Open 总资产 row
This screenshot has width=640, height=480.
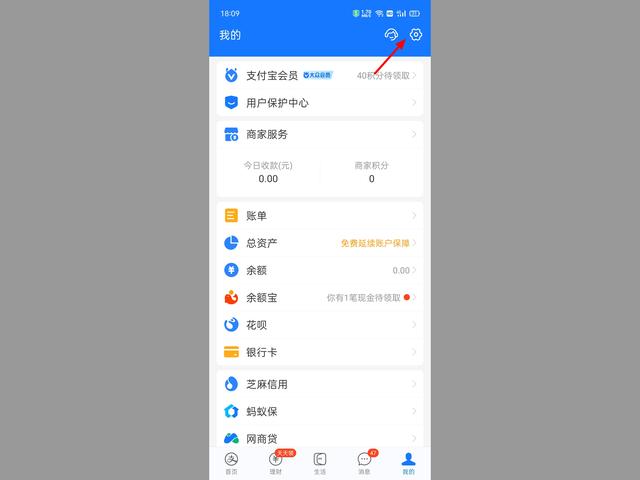320,243
